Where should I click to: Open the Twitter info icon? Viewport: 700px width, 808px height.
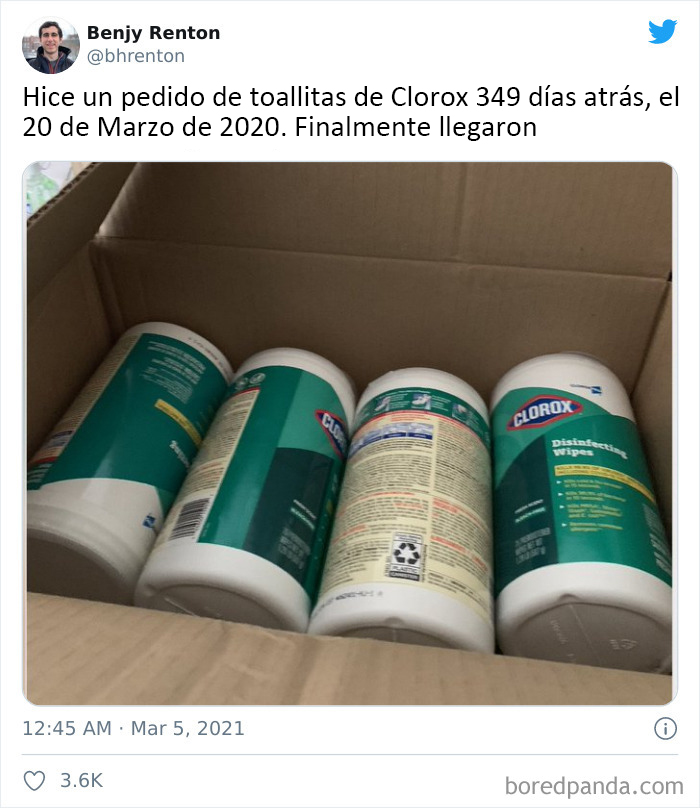665,728
